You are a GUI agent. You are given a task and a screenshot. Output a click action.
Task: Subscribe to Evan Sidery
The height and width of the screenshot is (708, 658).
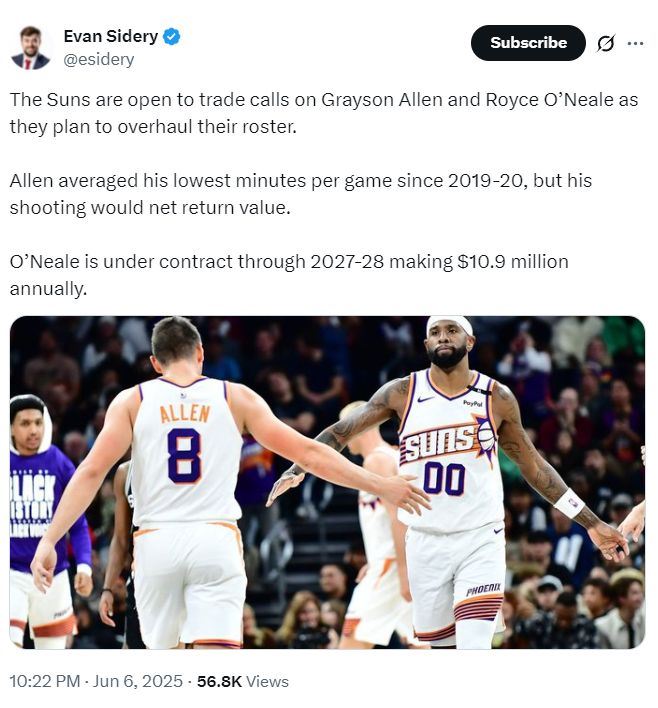528,43
